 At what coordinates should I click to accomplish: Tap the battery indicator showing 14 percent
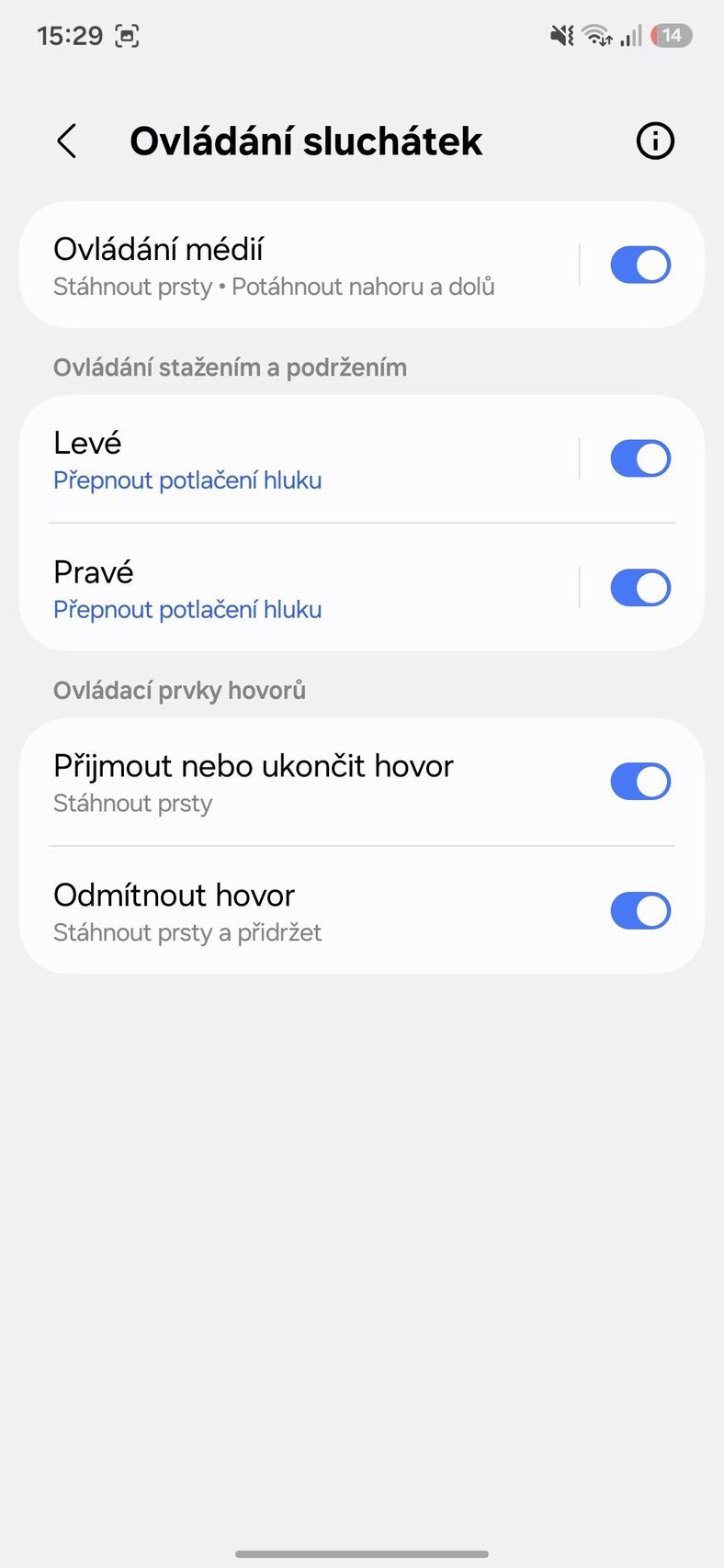tap(670, 35)
